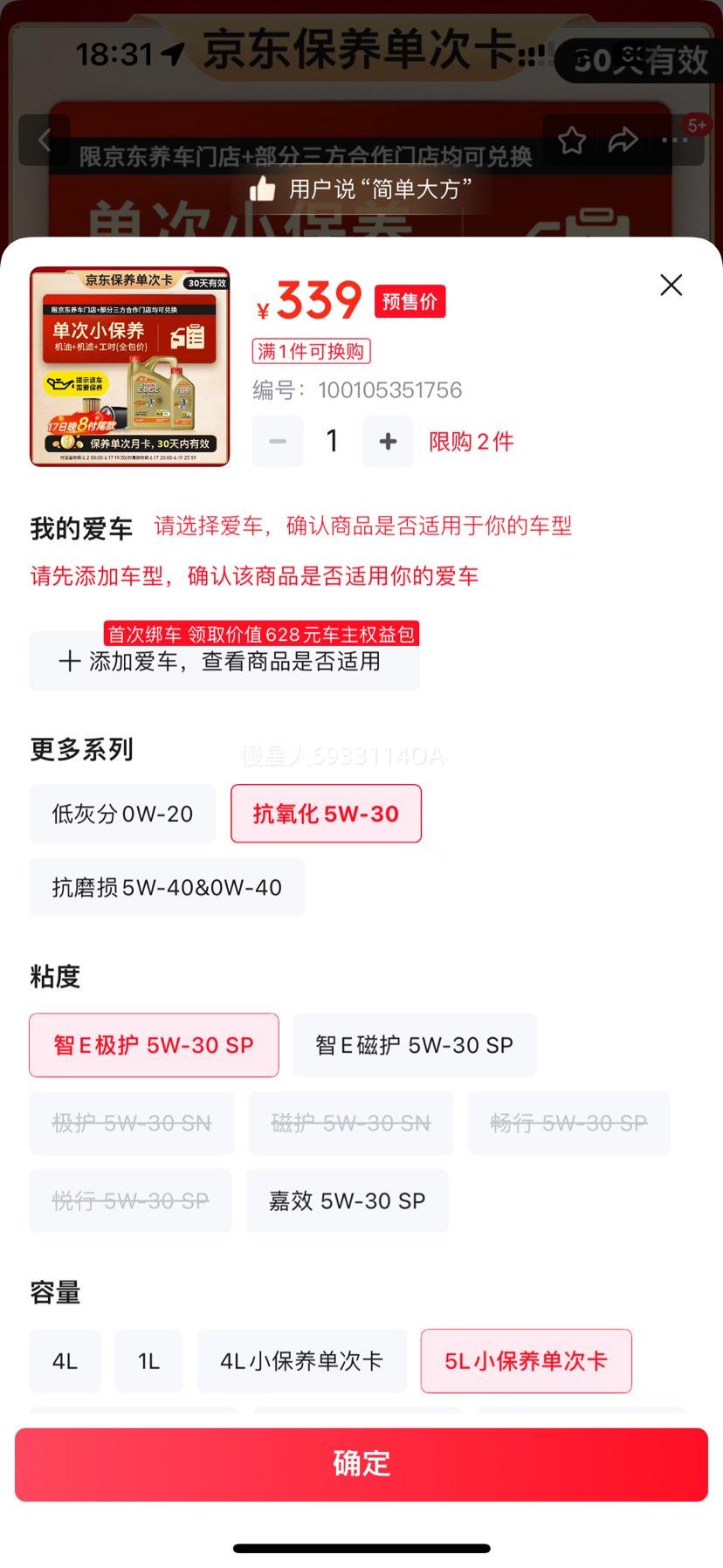Select the 低灰分 0W-20 series
The height and width of the screenshot is (1568, 723).
tap(122, 814)
